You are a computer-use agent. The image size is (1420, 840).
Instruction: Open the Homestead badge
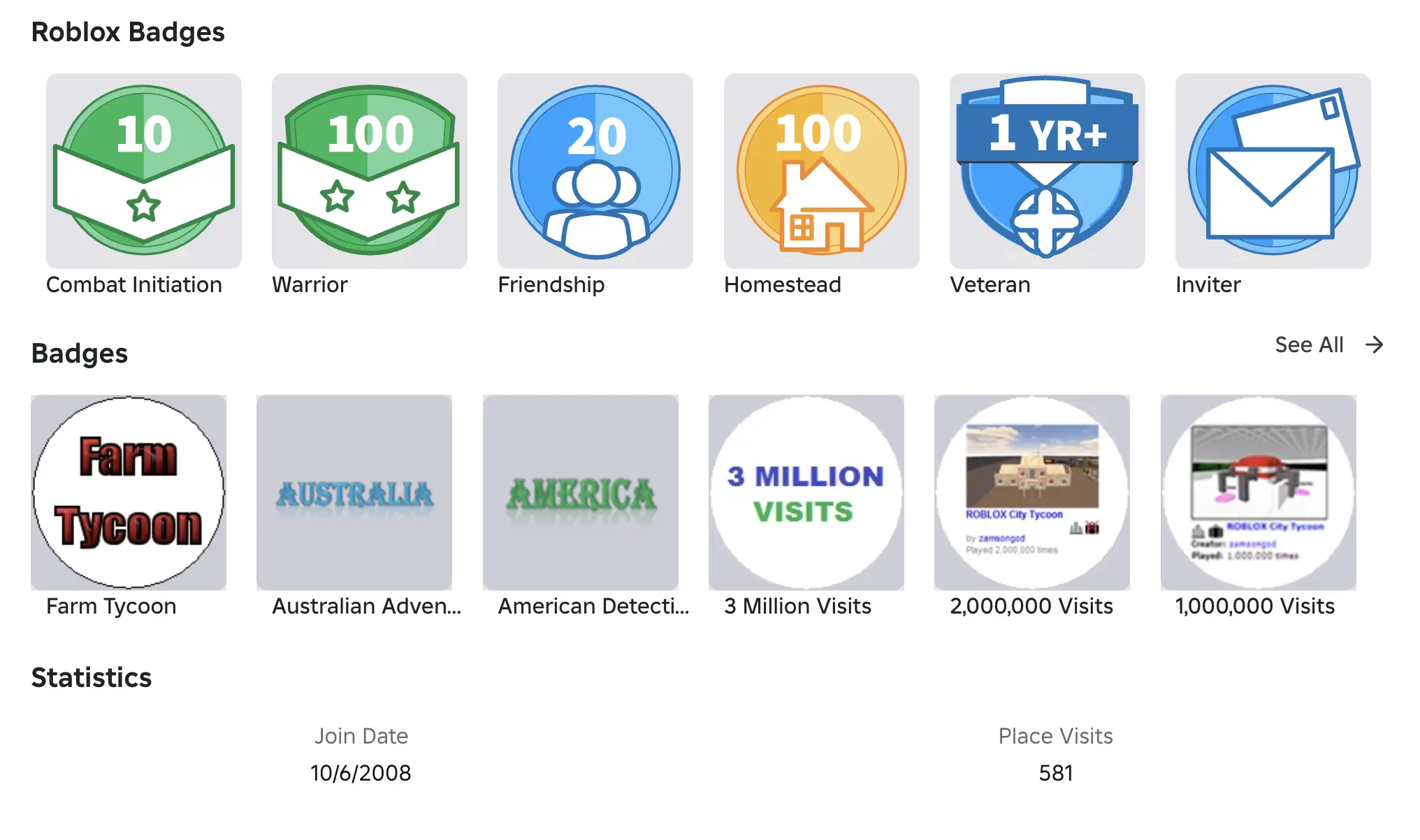pos(821,171)
